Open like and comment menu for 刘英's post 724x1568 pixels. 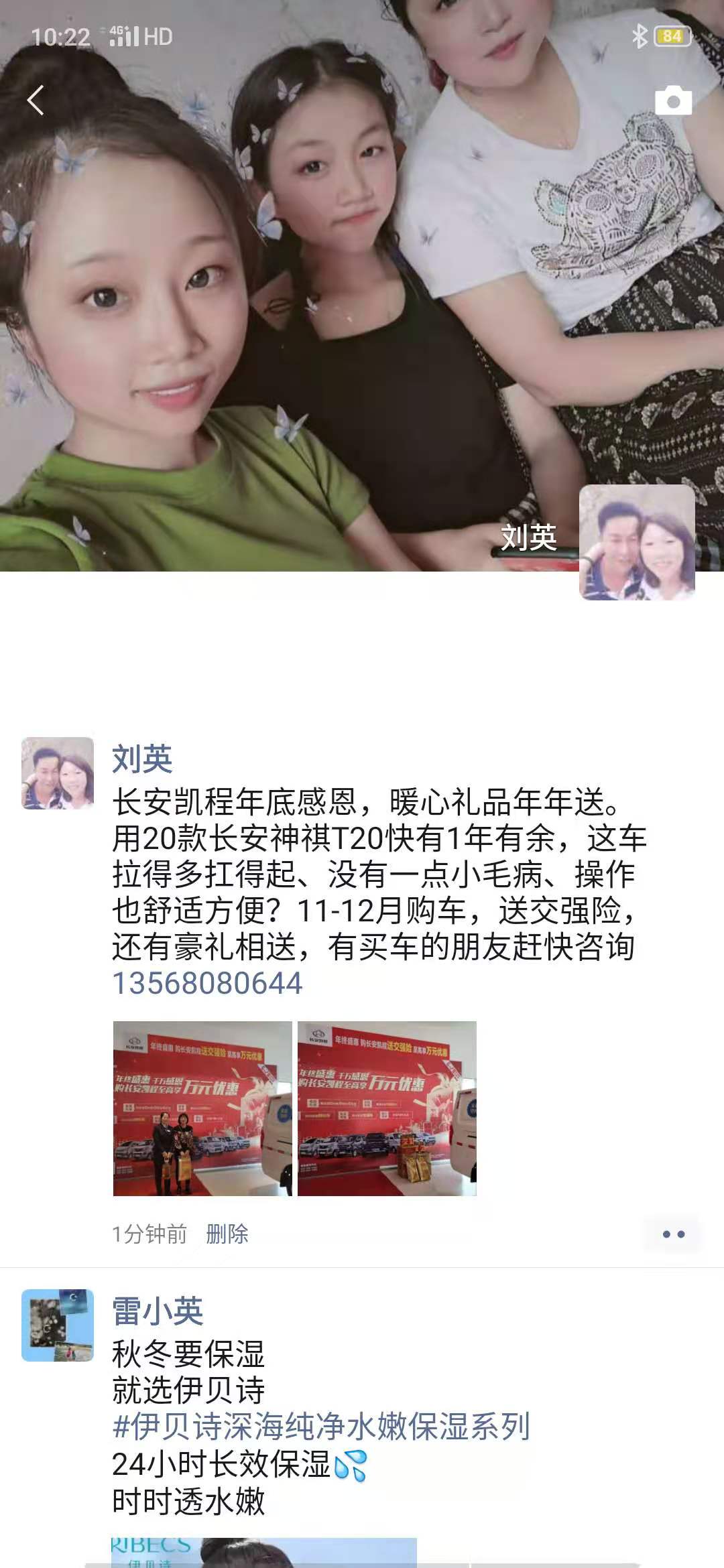point(673,1234)
